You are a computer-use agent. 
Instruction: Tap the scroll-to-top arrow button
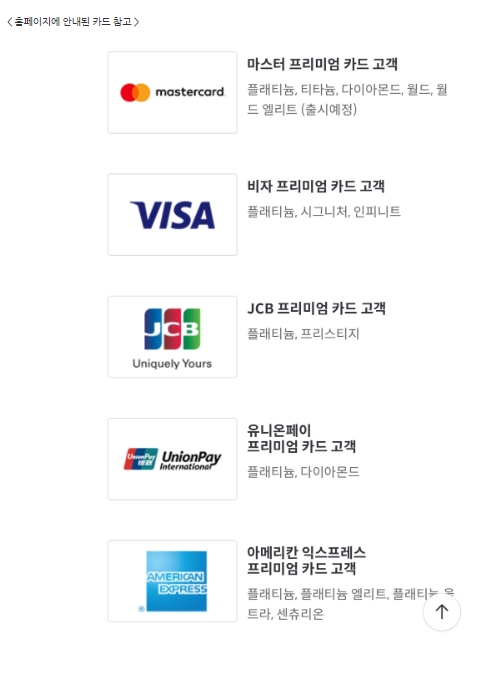click(x=442, y=612)
